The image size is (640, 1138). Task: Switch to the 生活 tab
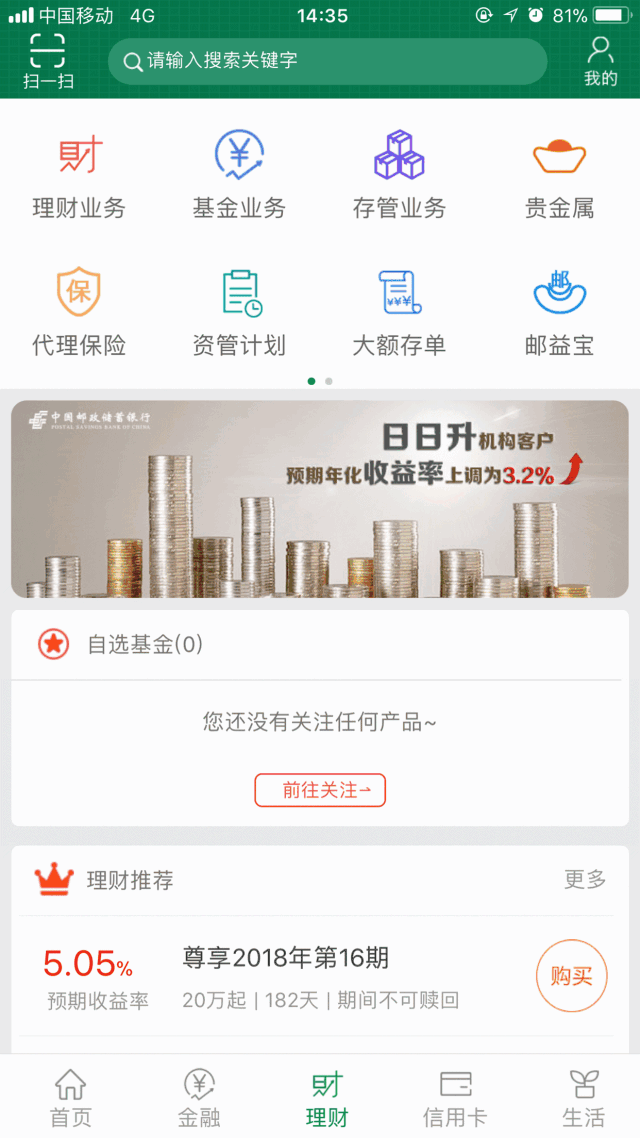pyautogui.click(x=583, y=1097)
